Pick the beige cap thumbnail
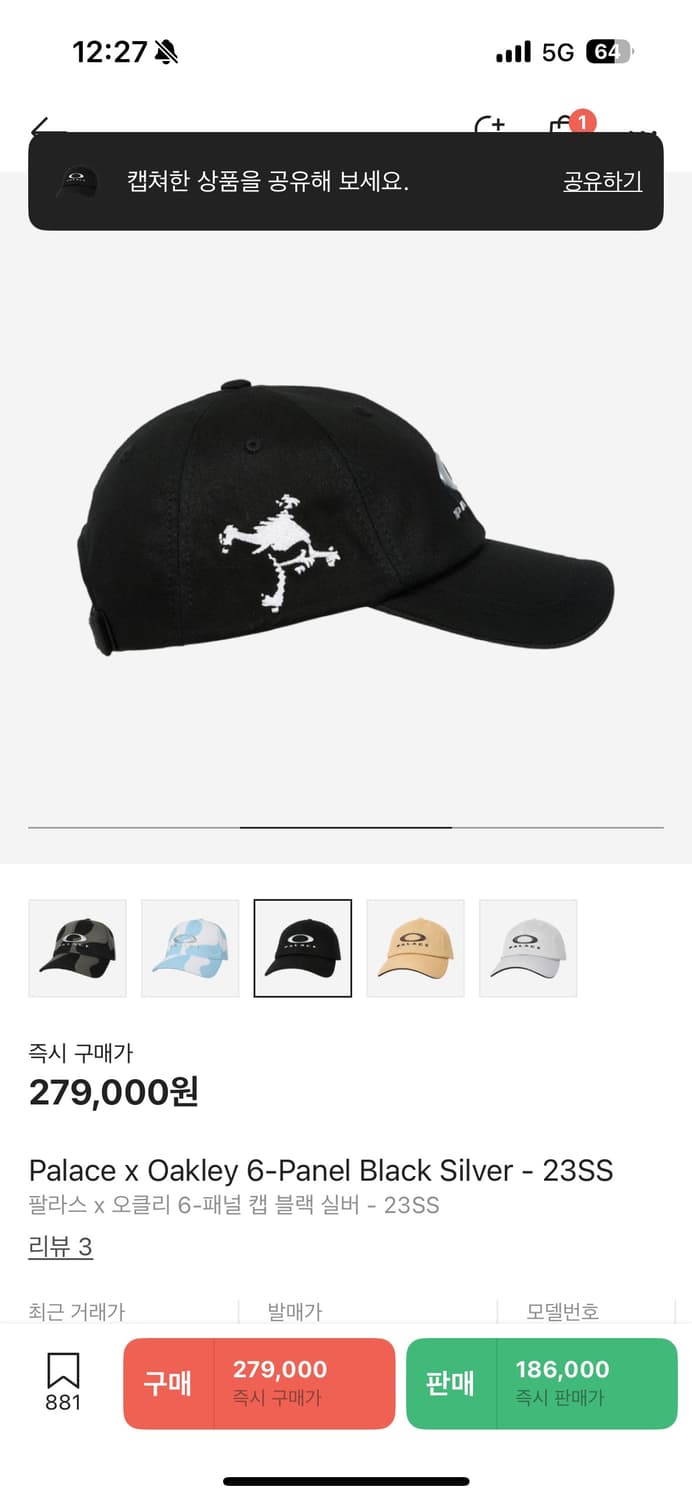 pyautogui.click(x=415, y=948)
